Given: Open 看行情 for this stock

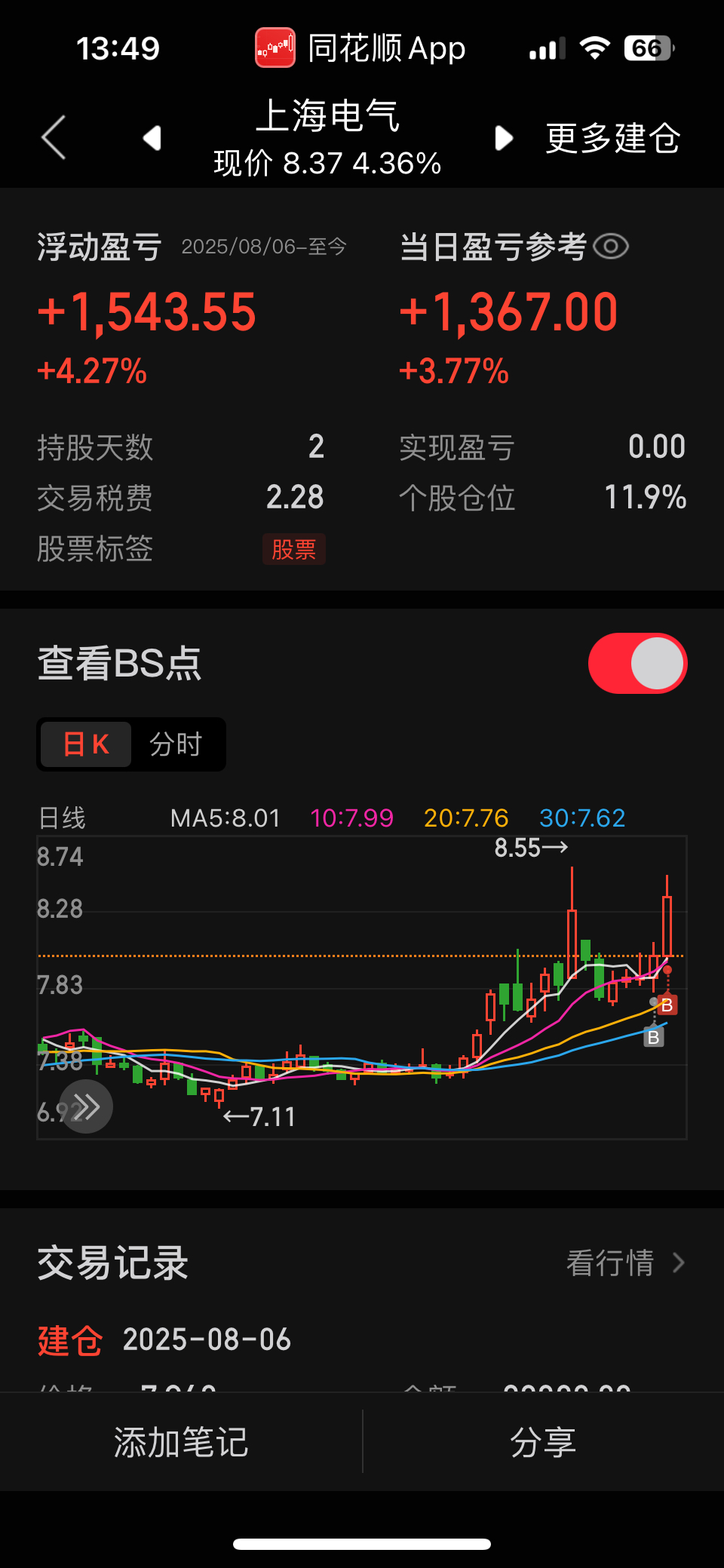Looking at the screenshot, I should 626,1263.
